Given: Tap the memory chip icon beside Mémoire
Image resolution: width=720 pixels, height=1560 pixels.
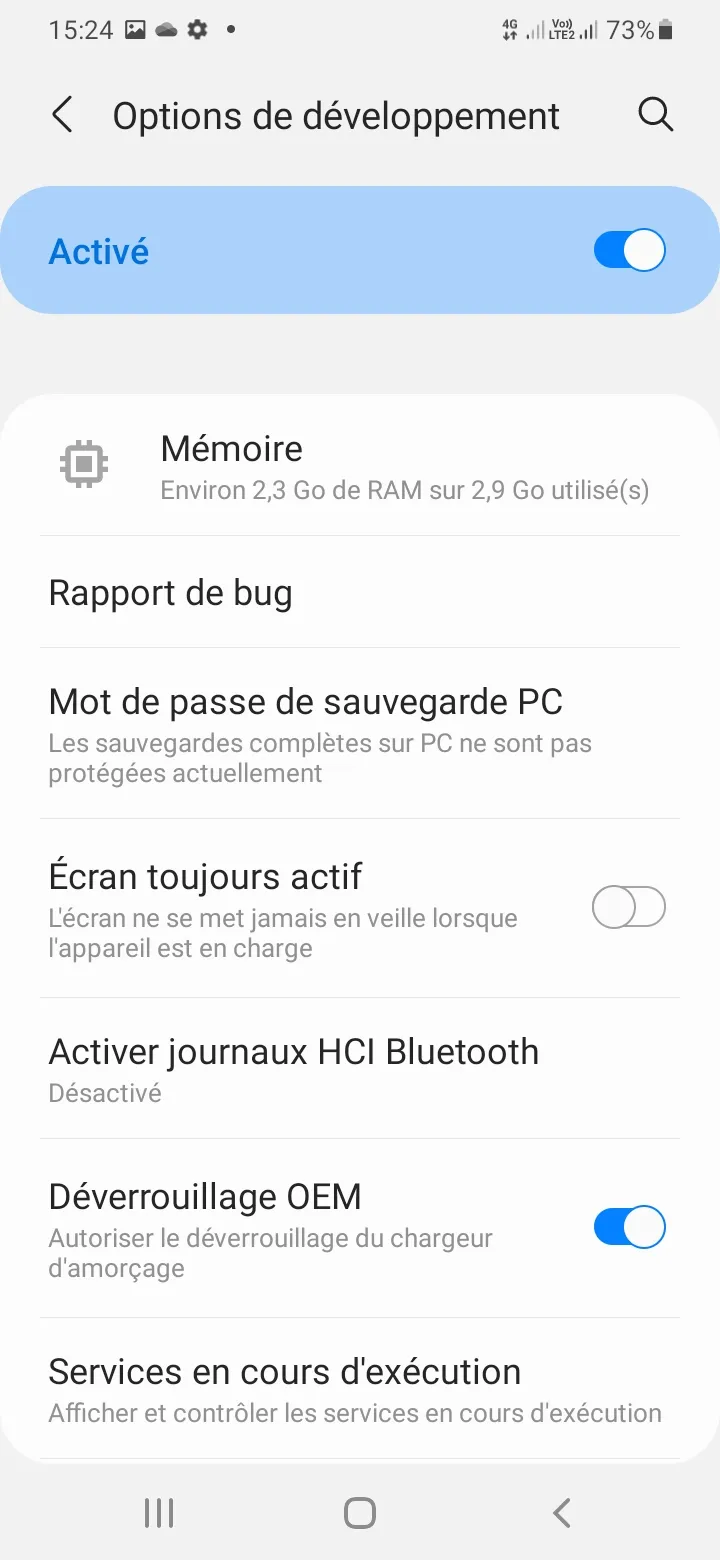Looking at the screenshot, I should click(84, 463).
